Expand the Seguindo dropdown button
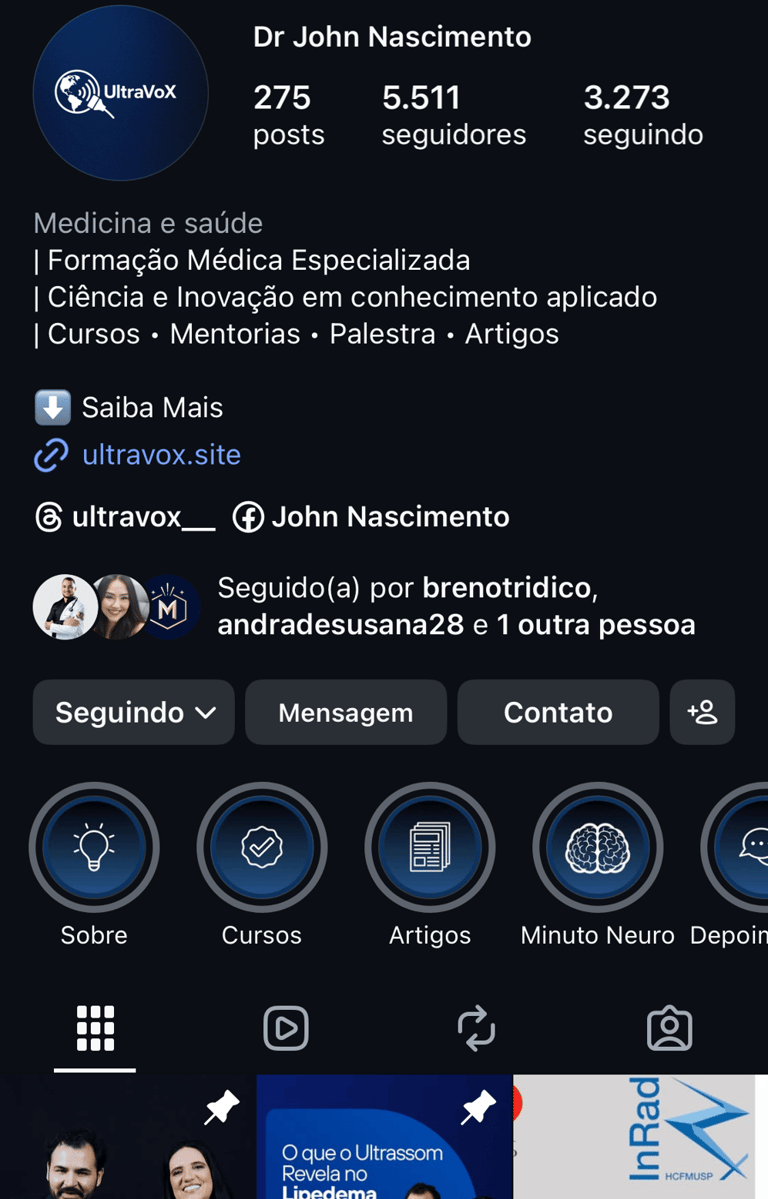 [134, 712]
